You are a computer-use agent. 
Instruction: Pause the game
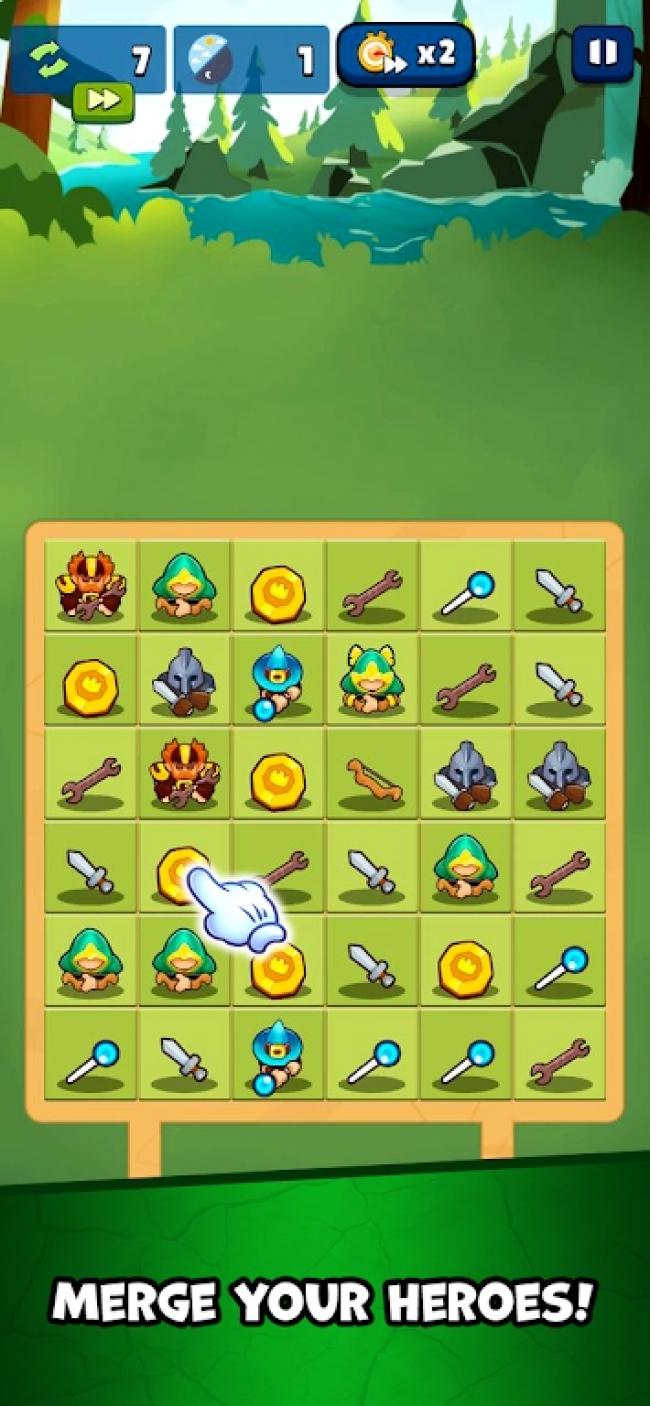click(602, 53)
